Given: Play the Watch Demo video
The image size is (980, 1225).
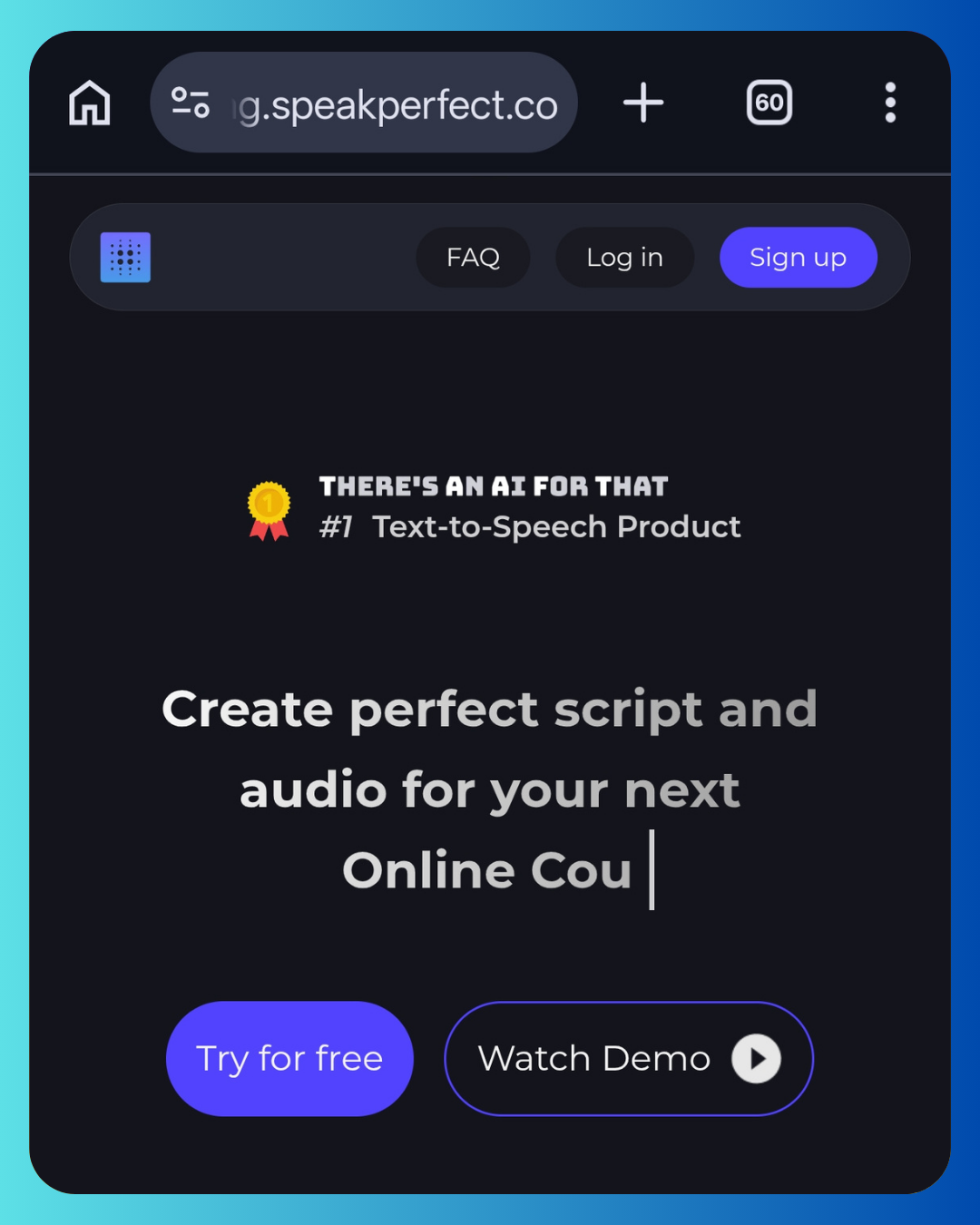Looking at the screenshot, I should coord(628,1059).
